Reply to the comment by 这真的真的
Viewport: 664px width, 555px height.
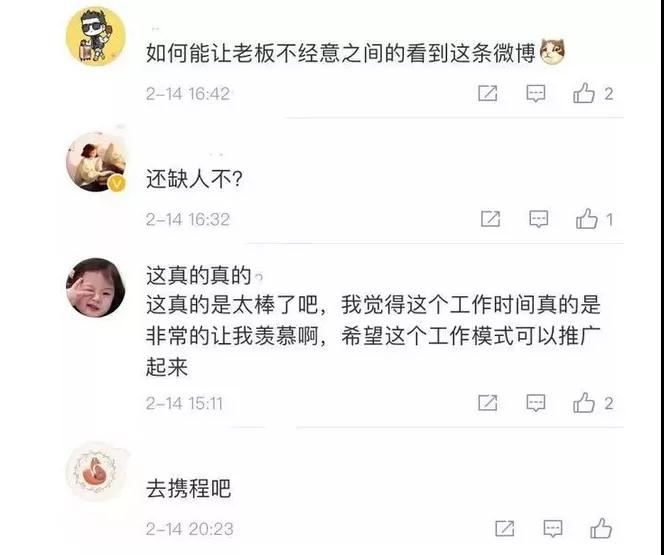(x=536, y=403)
